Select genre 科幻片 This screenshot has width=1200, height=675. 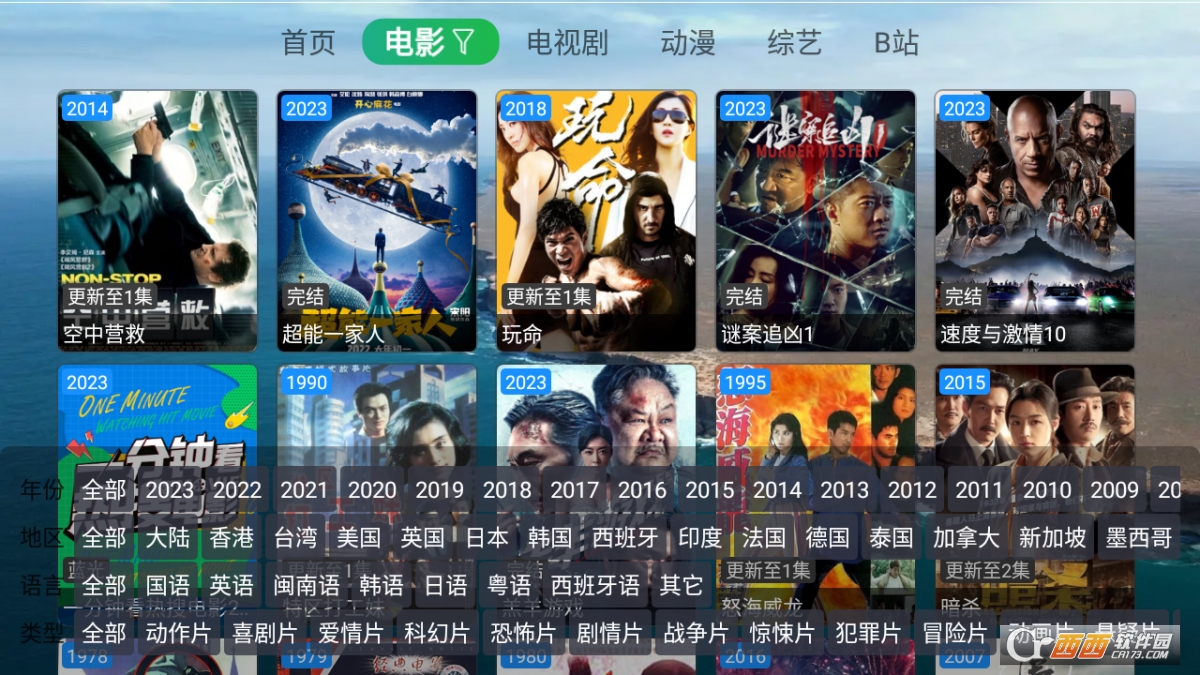437,633
